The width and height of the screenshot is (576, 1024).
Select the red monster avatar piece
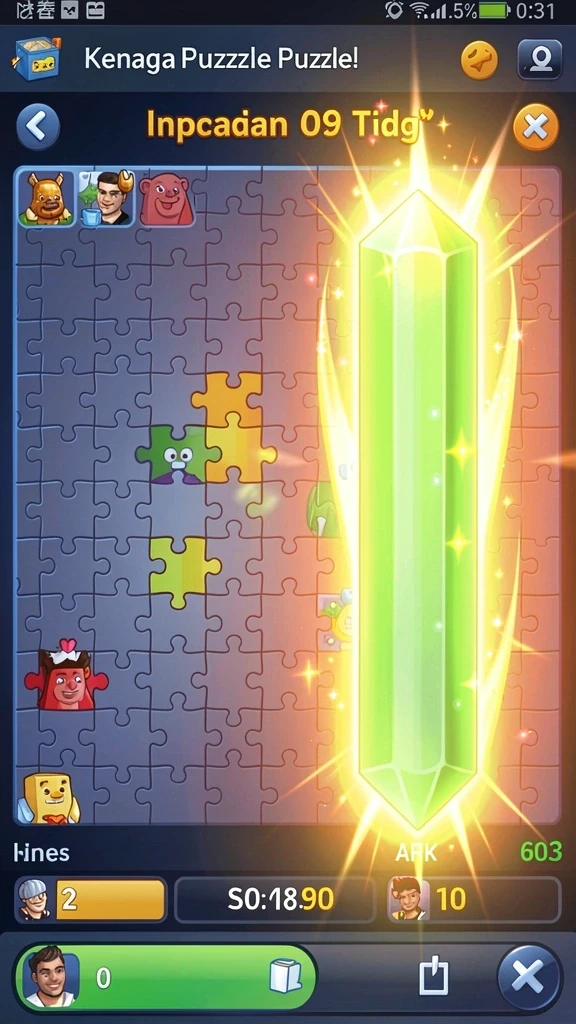coord(167,199)
